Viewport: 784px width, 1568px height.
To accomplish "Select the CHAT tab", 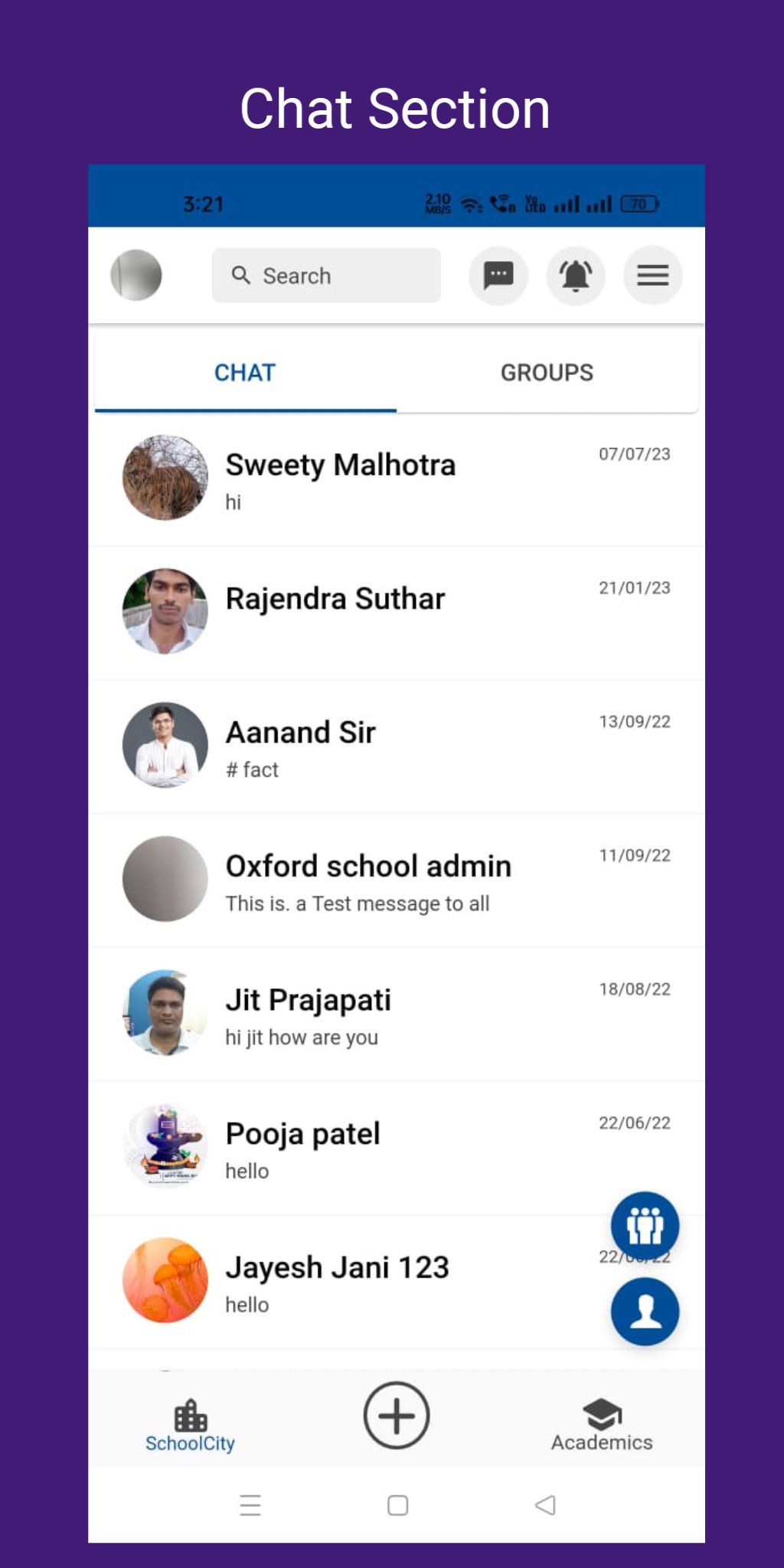I will 245,373.
